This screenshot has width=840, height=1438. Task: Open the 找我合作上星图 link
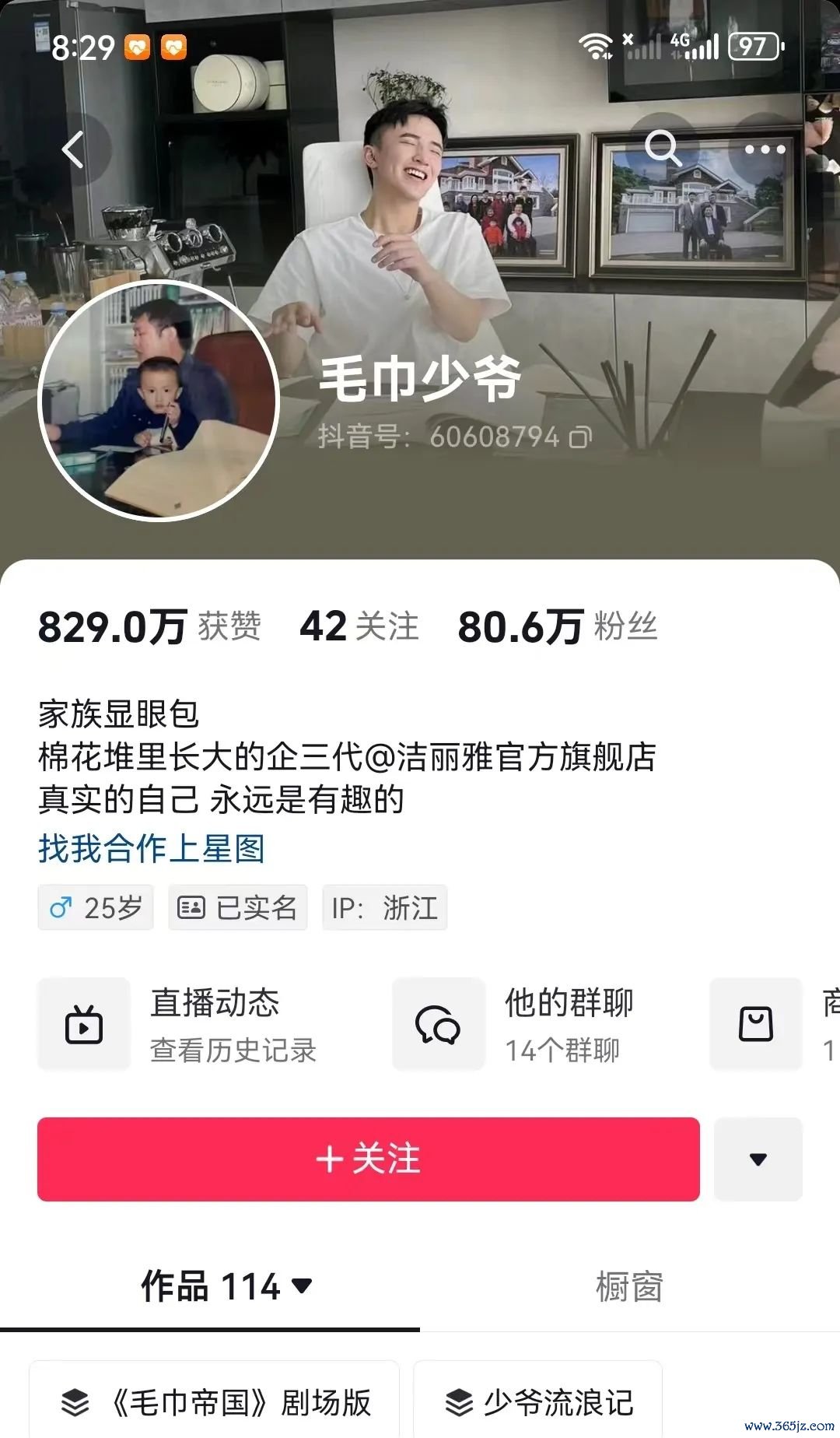coord(152,849)
